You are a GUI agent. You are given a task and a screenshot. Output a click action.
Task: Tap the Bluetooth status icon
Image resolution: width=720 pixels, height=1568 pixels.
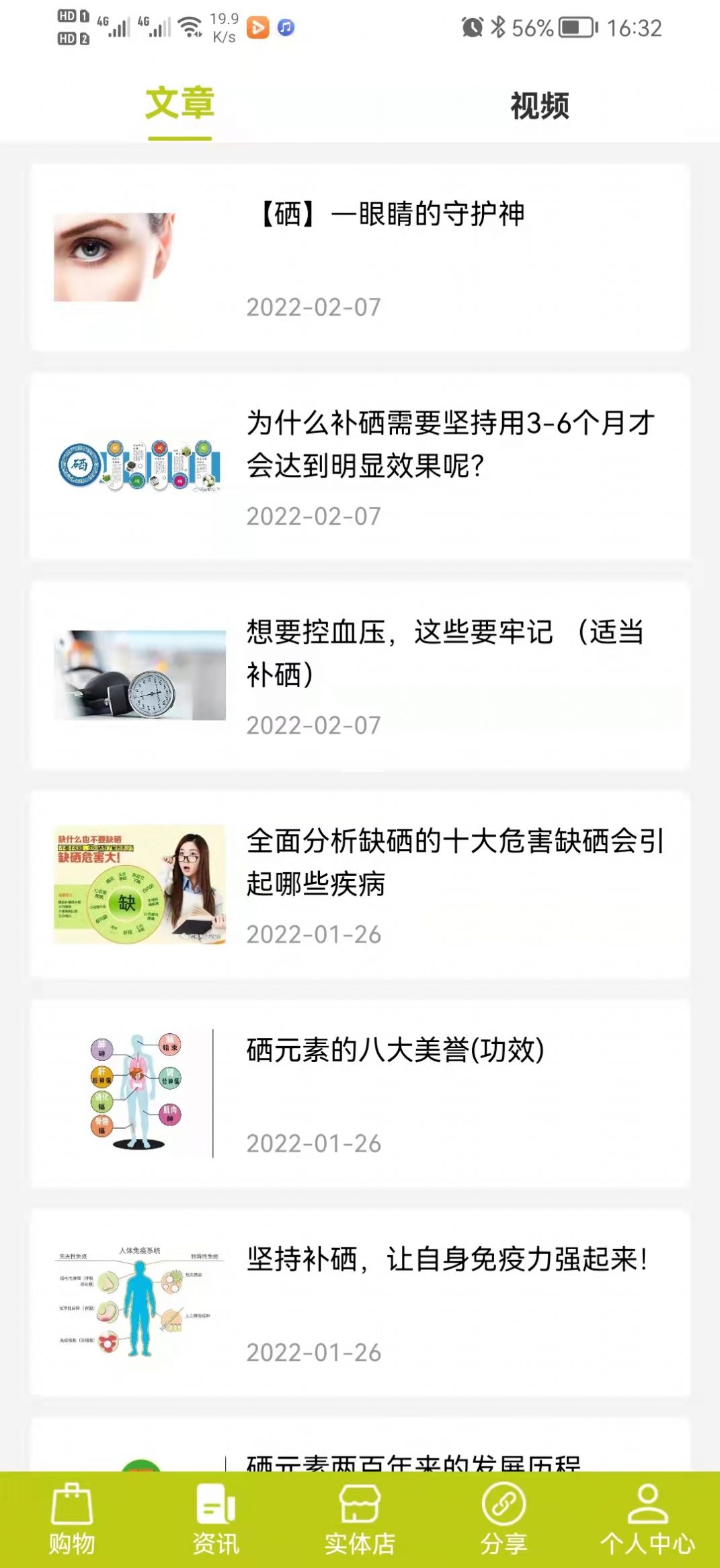497,26
